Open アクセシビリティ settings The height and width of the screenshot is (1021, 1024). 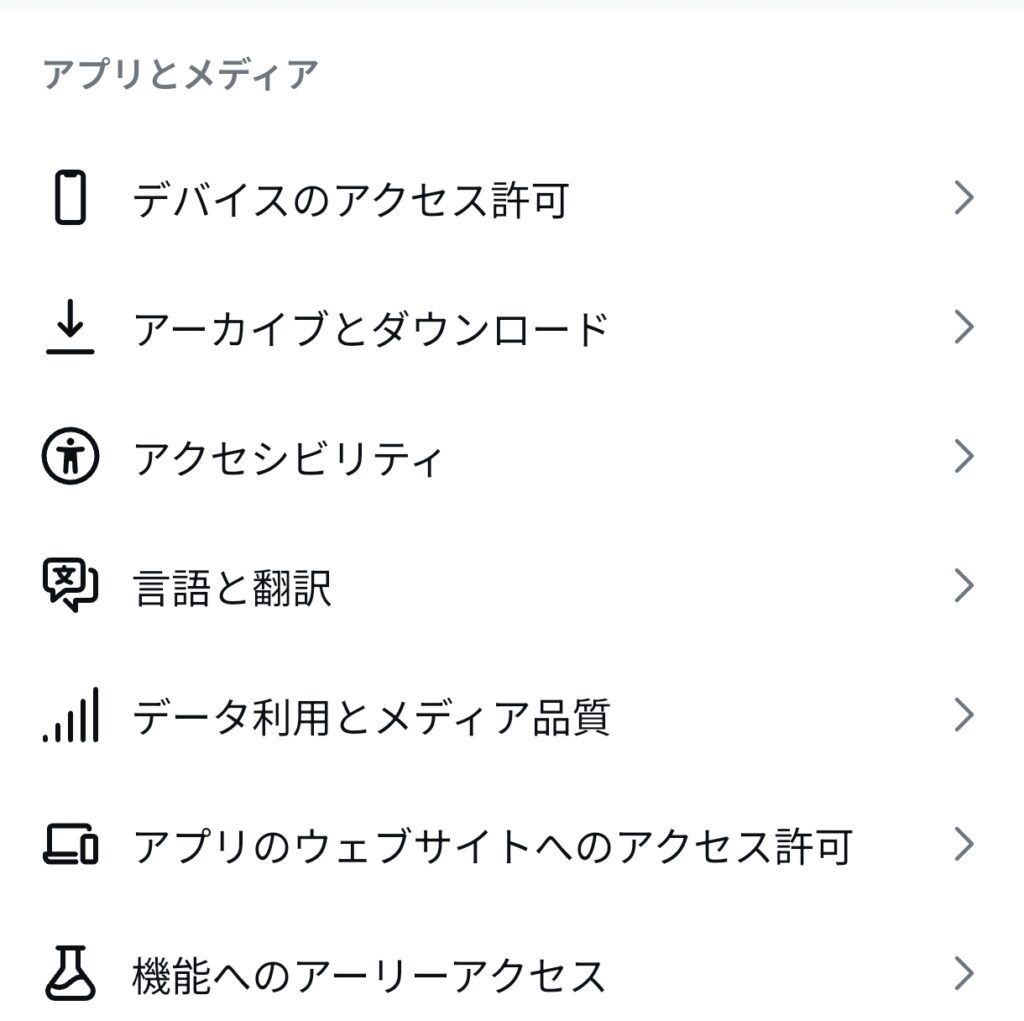(x=288, y=459)
